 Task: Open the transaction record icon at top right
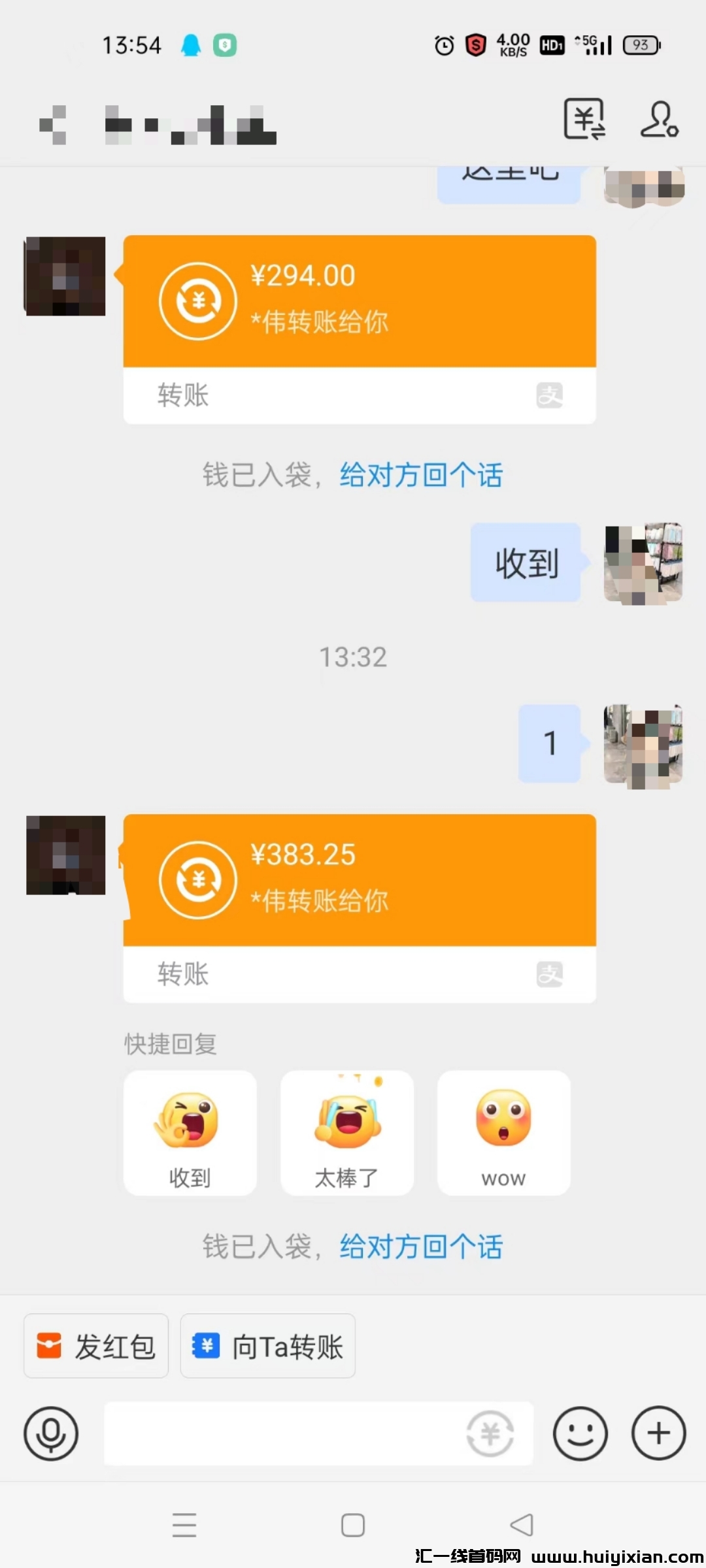tap(584, 120)
